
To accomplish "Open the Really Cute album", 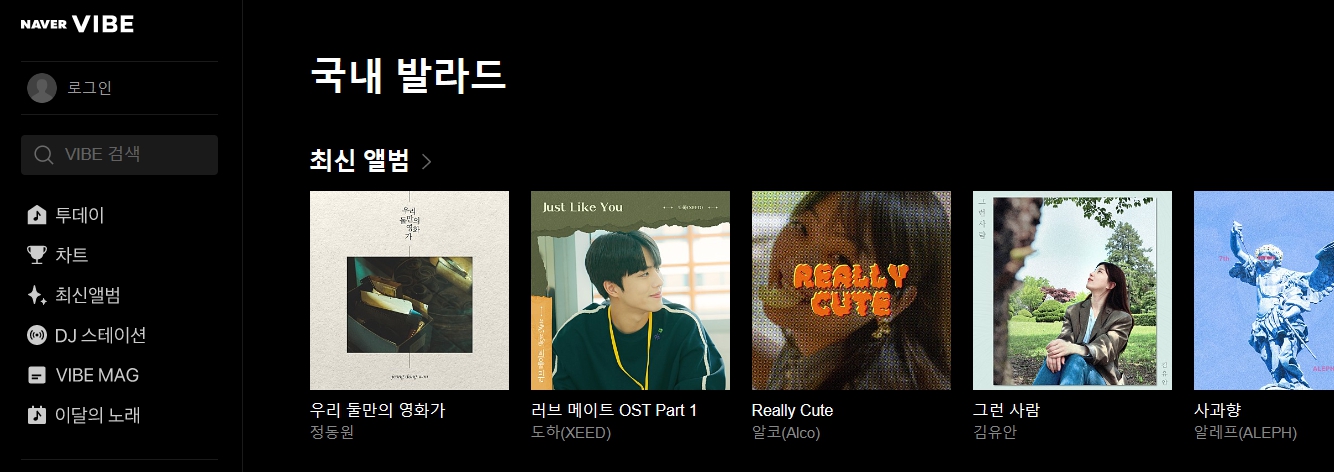I will 851,290.
